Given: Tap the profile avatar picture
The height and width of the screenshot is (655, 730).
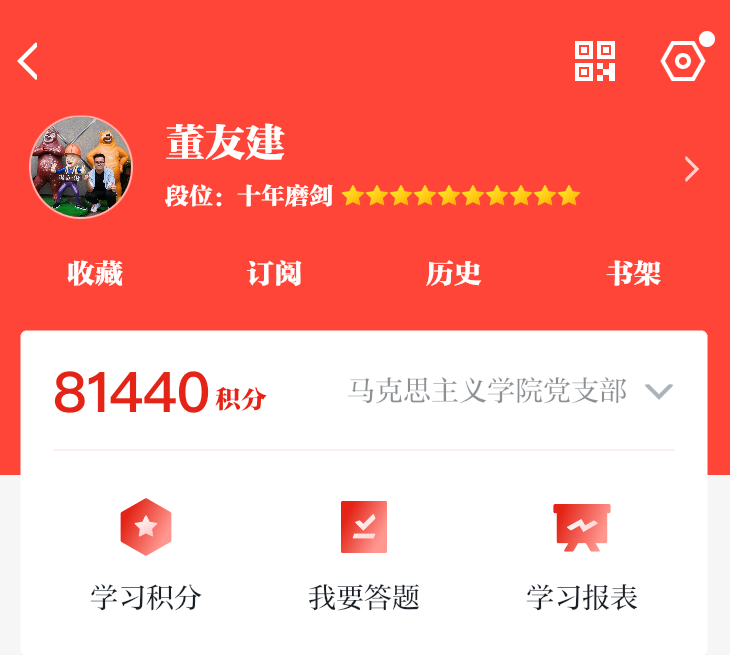Looking at the screenshot, I should coord(81,167).
